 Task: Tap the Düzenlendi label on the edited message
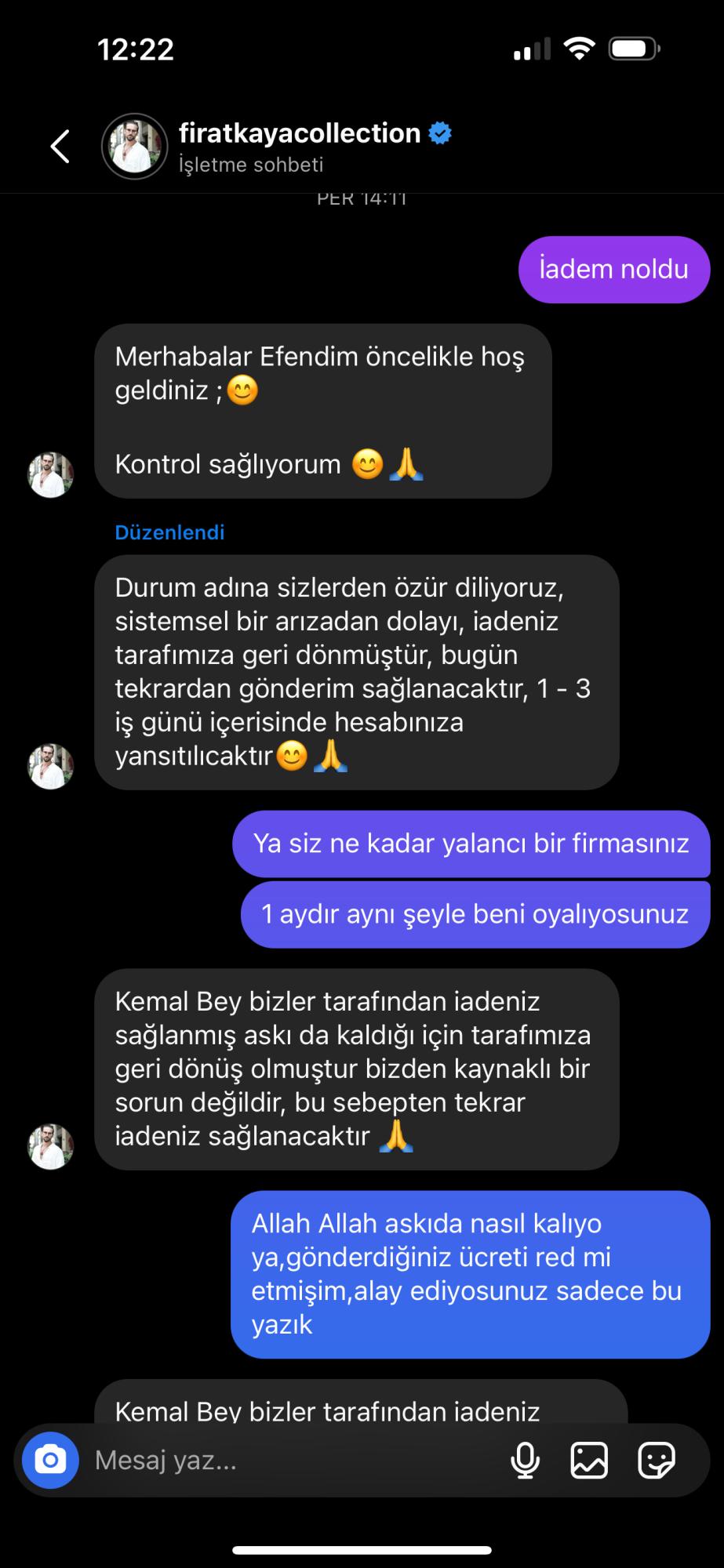pos(169,532)
